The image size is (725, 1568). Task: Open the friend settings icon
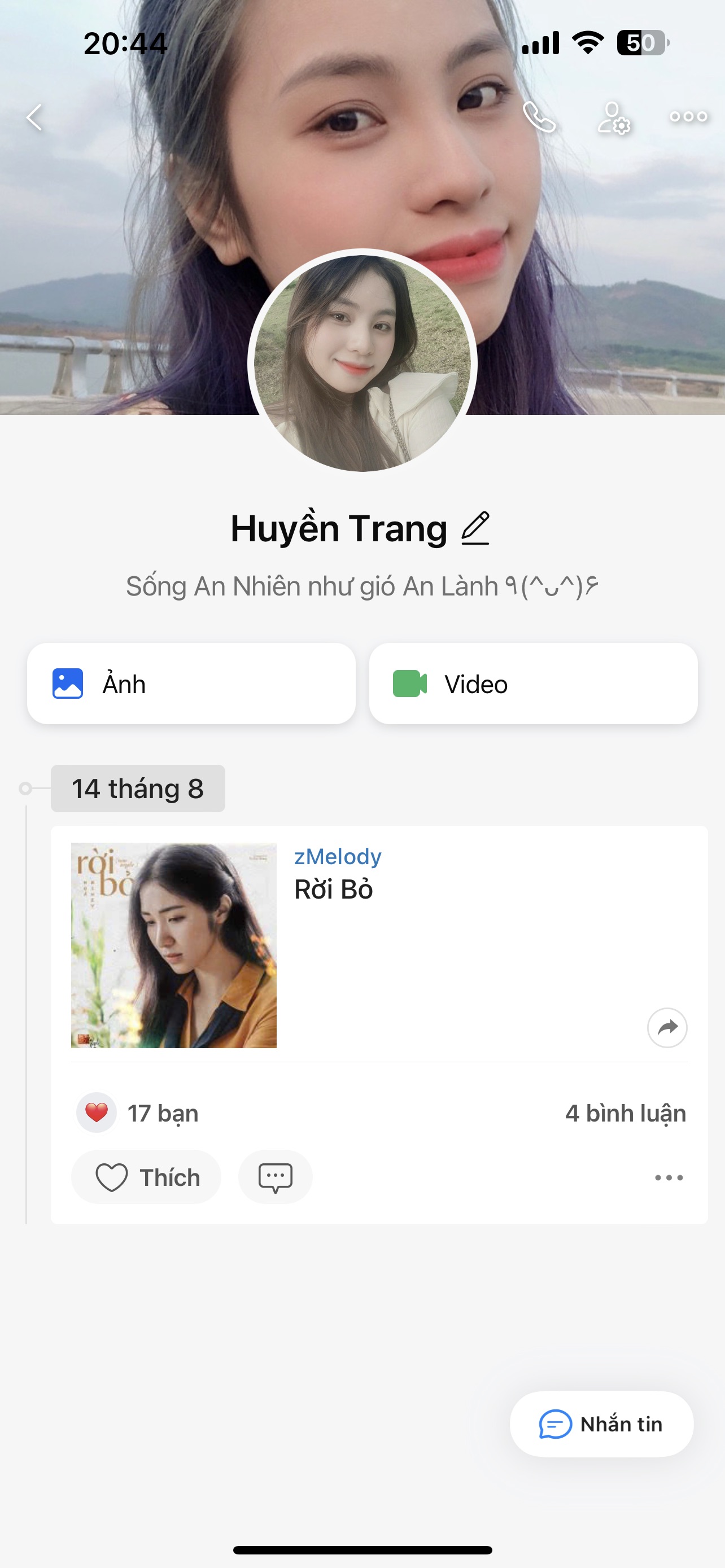(613, 117)
